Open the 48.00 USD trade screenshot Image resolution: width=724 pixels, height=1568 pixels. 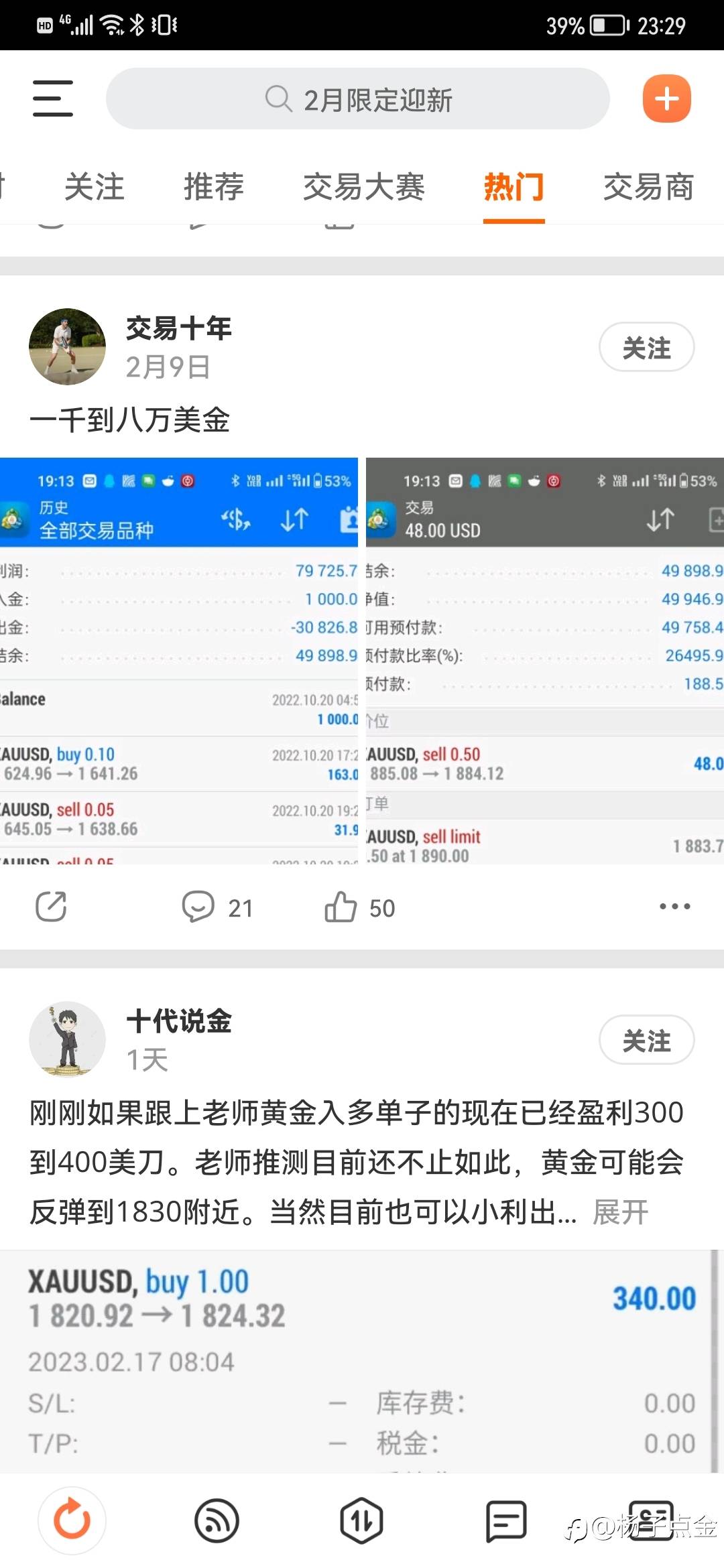[x=544, y=660]
